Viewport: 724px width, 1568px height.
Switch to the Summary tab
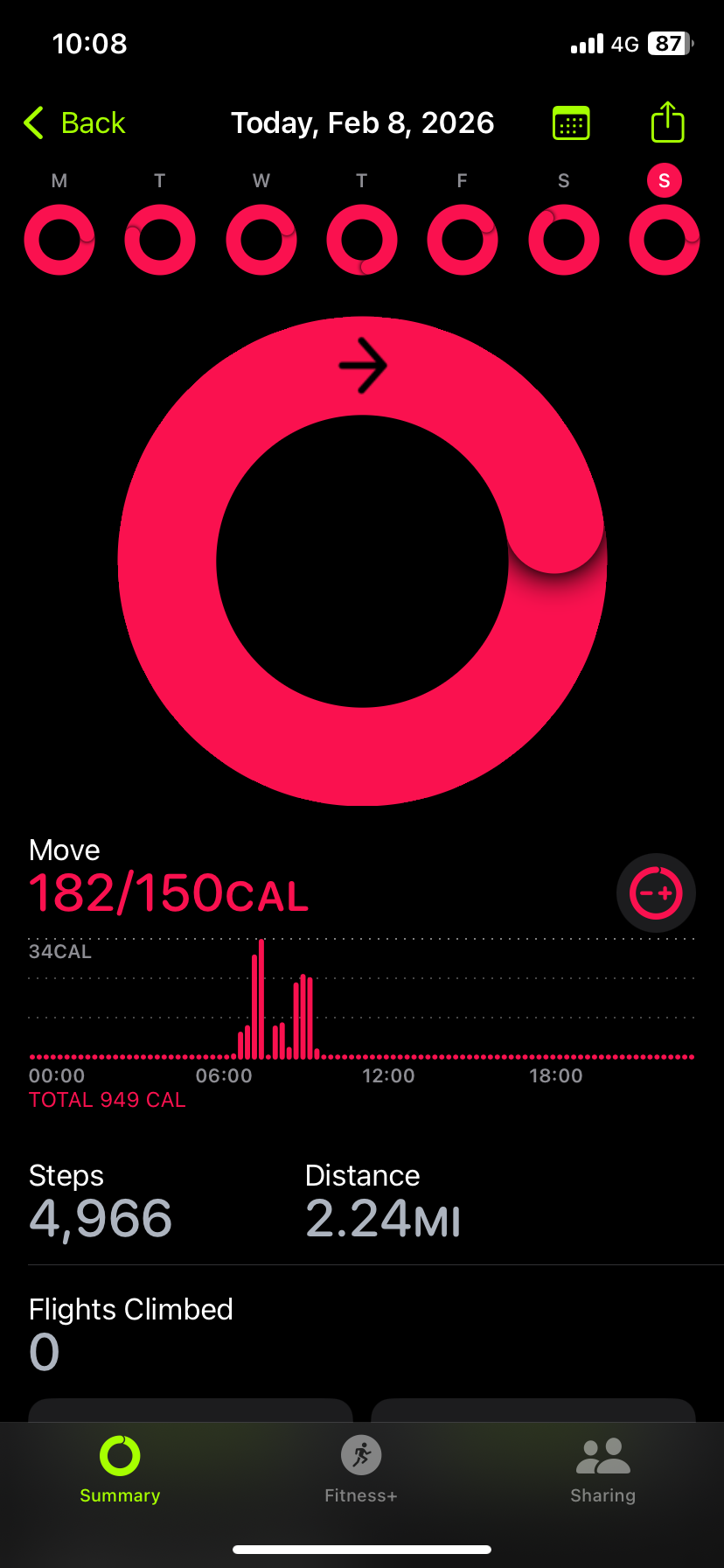tap(120, 1470)
